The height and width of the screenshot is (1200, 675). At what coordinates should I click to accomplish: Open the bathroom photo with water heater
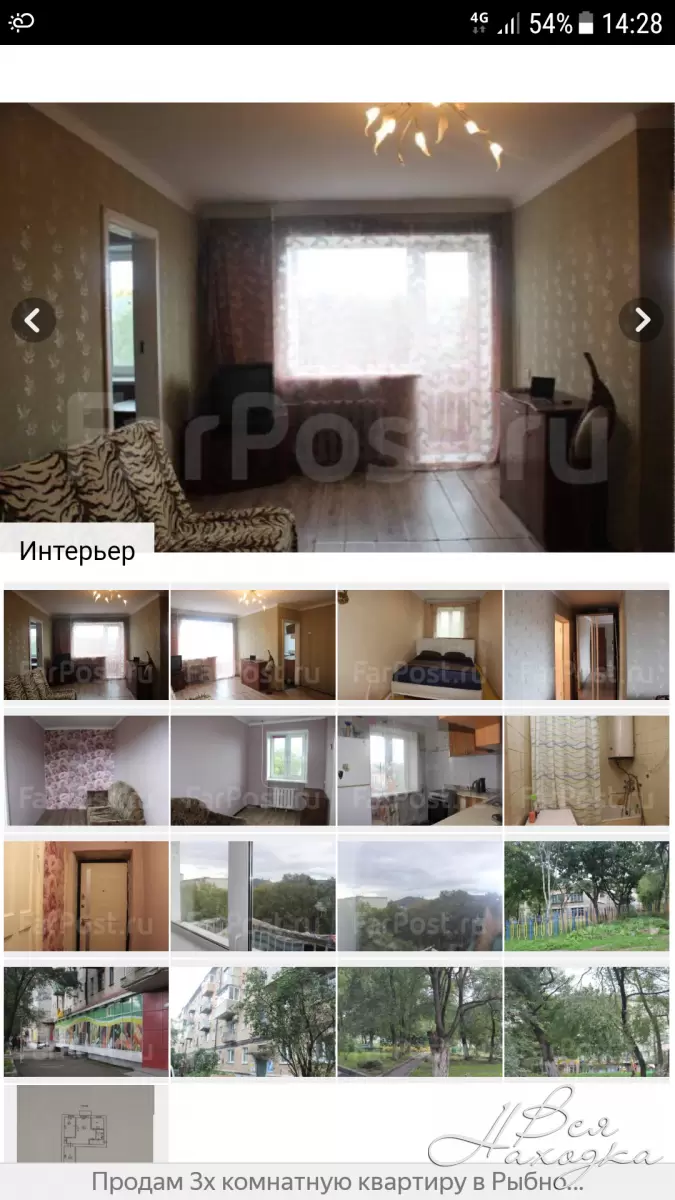[586, 770]
